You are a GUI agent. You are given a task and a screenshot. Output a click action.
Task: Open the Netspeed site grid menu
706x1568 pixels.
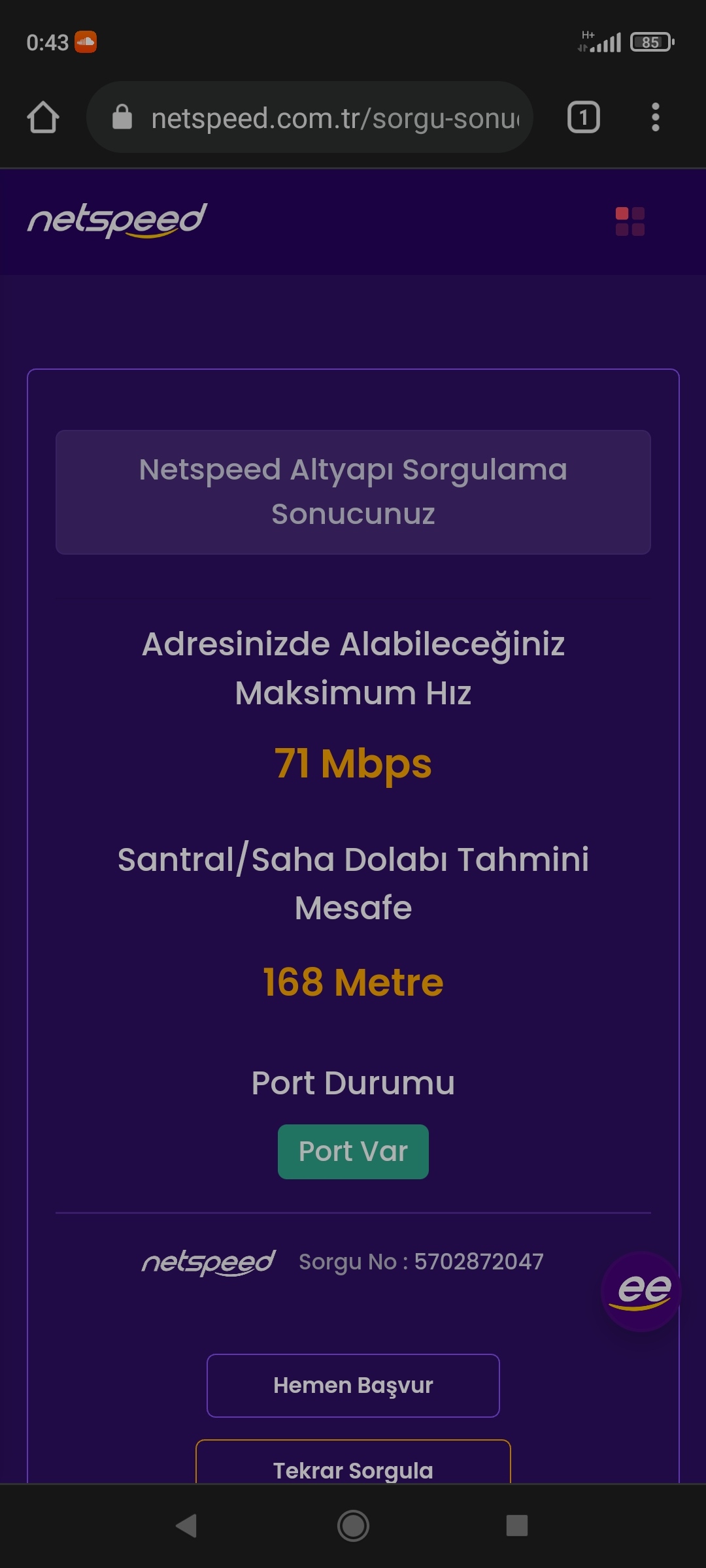[630, 221]
